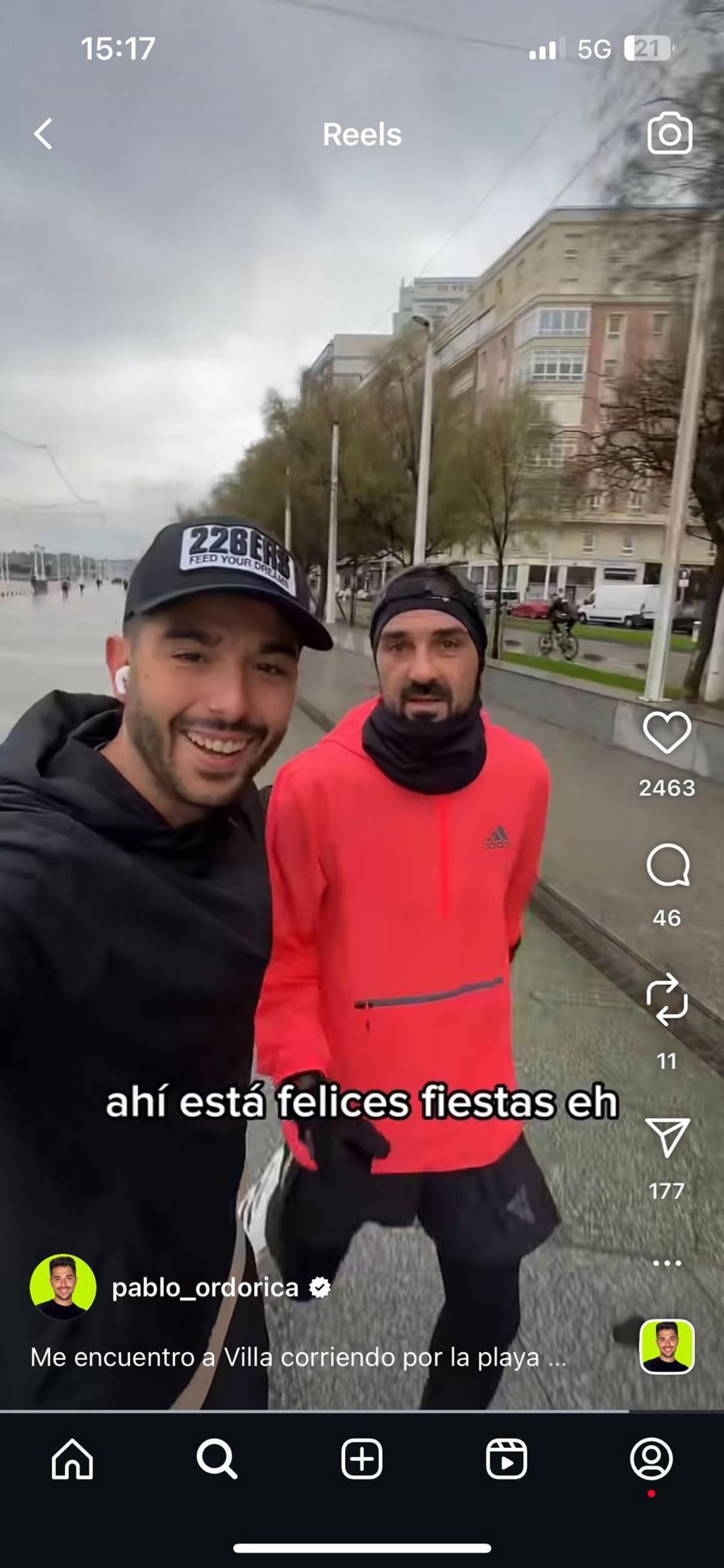
Task: Open the comments on this reel
Action: pos(667,865)
